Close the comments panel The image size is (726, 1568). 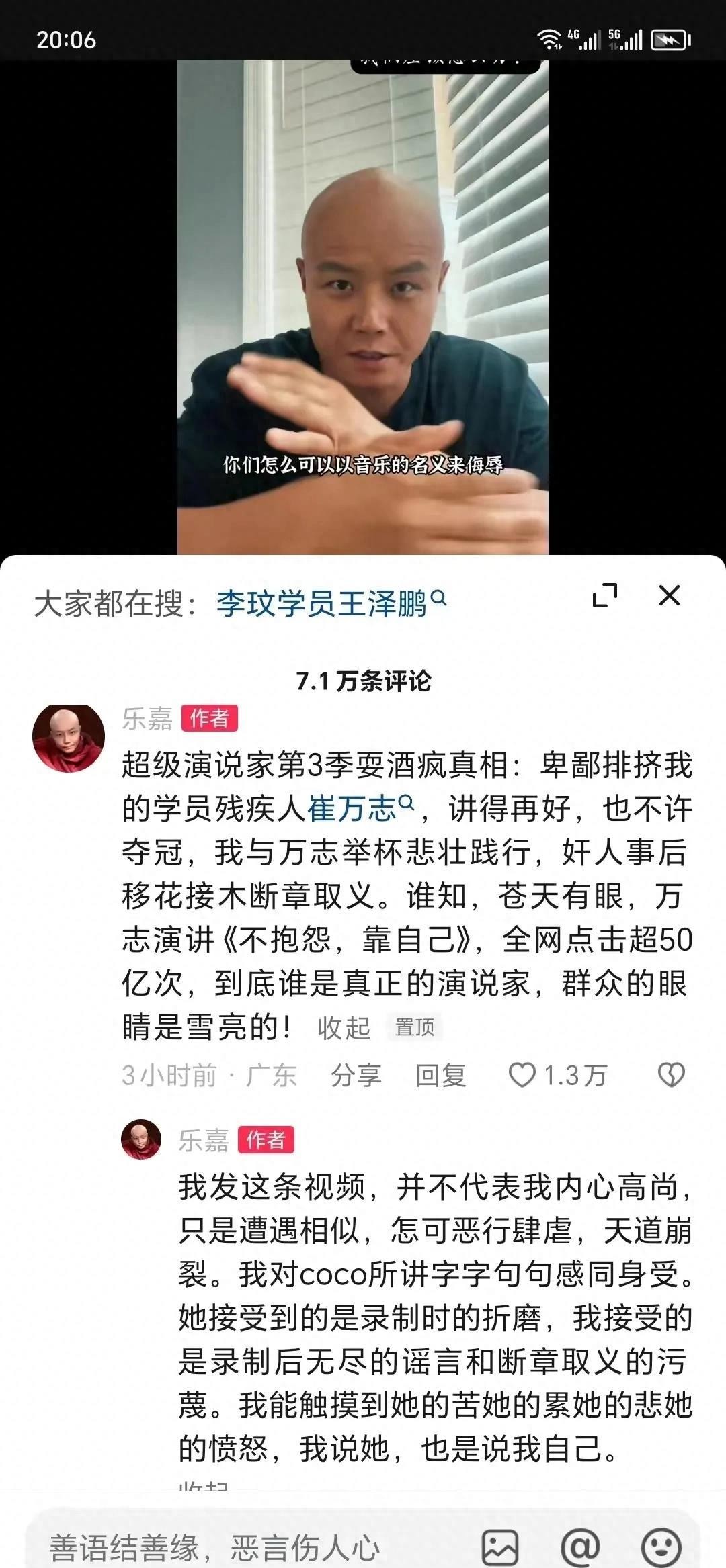point(669,595)
